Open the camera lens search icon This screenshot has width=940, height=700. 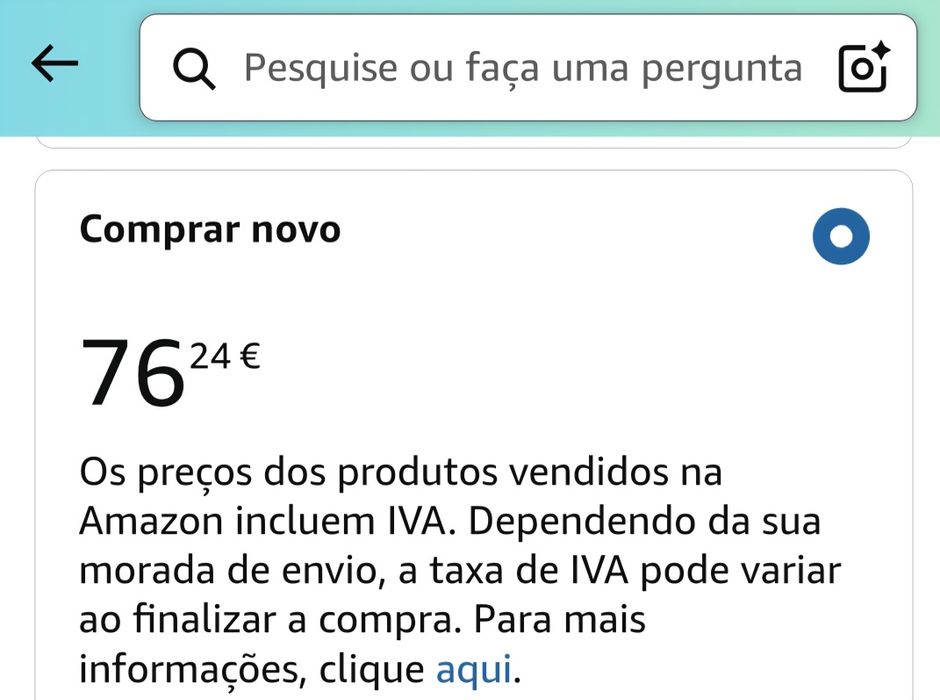pyautogui.click(x=863, y=67)
